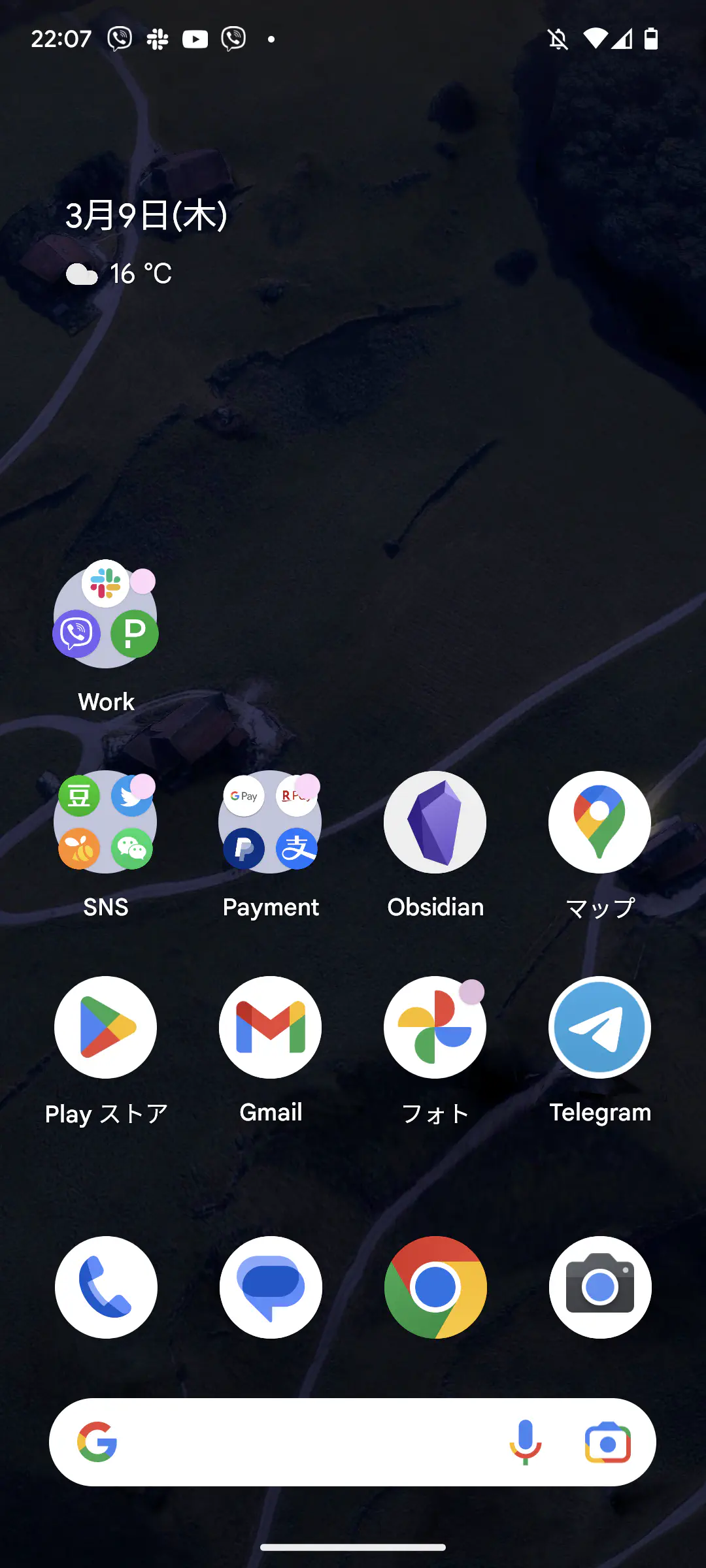Open Google フォト
This screenshot has width=706, height=1568.
435,1026
